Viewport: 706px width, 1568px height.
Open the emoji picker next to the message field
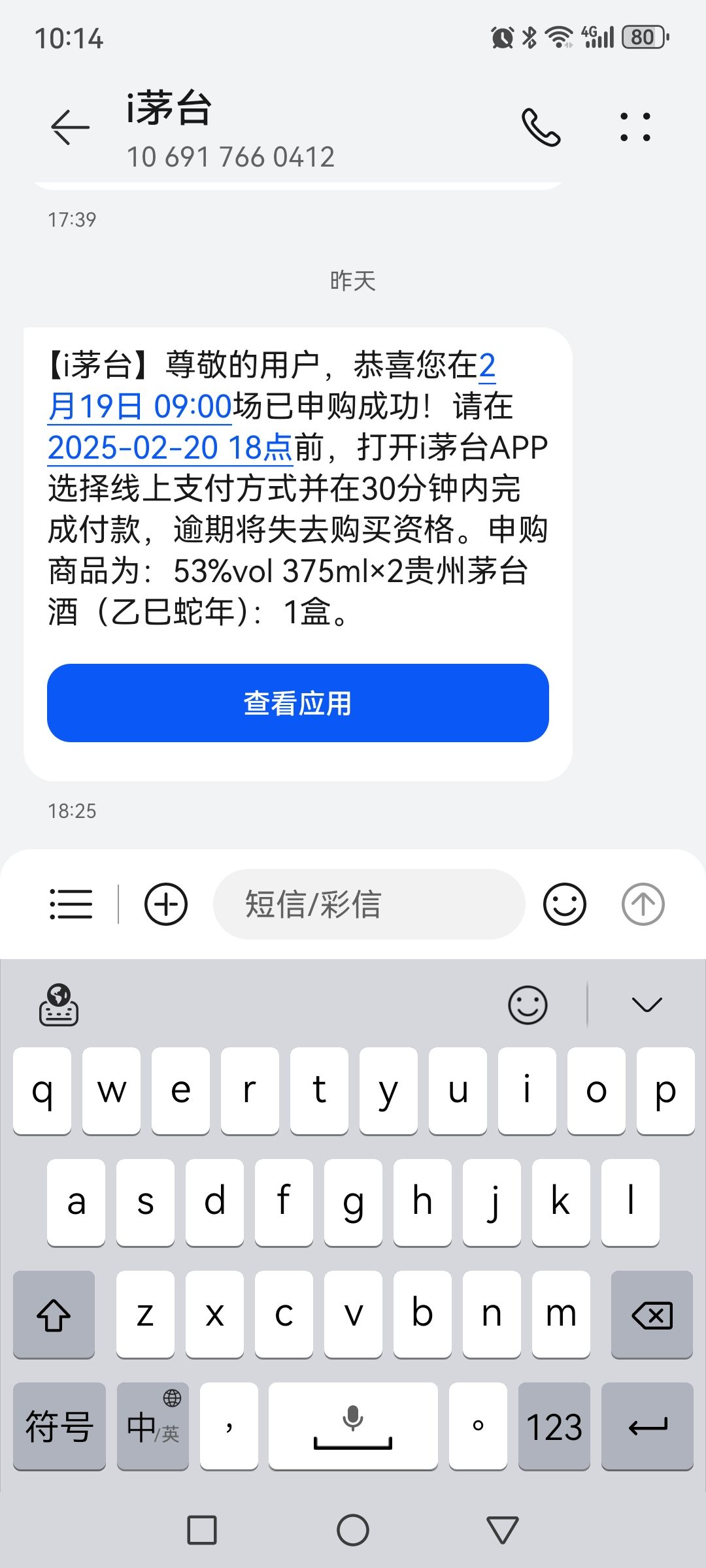565,904
